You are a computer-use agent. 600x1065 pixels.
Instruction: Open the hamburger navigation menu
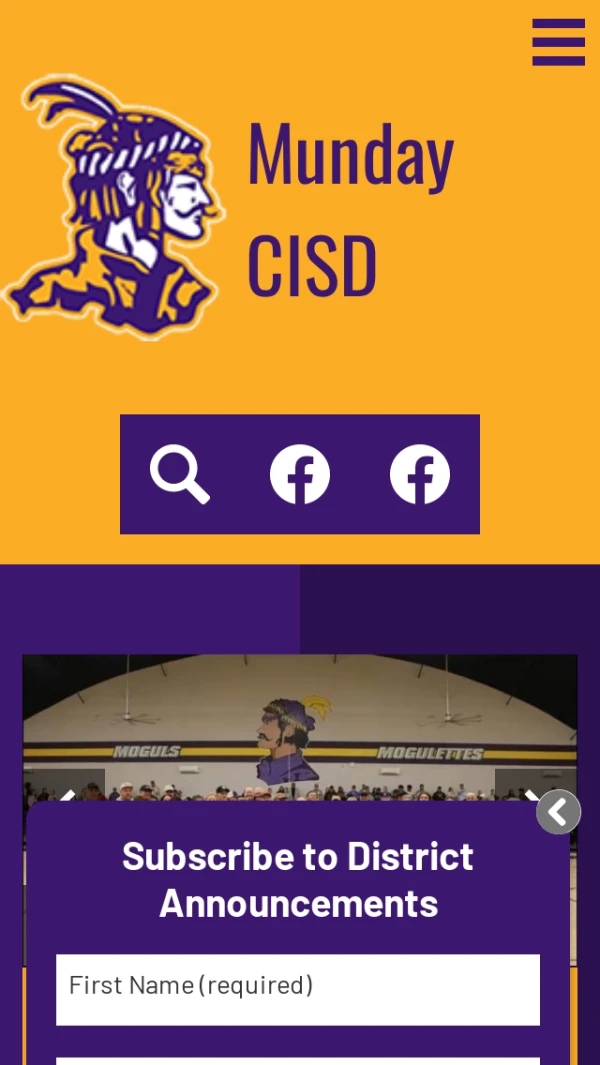[558, 42]
